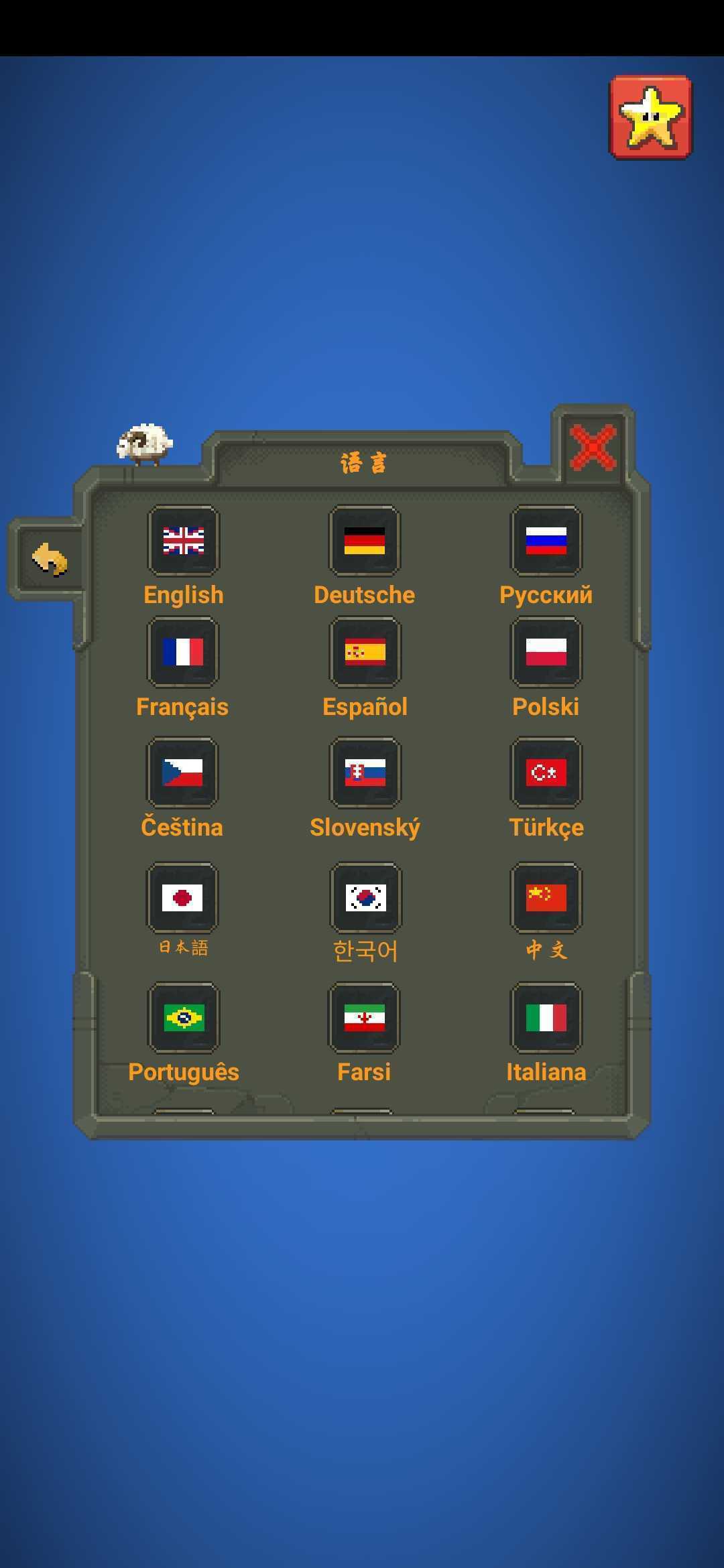Select English language
This screenshot has width=724, height=1568.
[x=183, y=541]
